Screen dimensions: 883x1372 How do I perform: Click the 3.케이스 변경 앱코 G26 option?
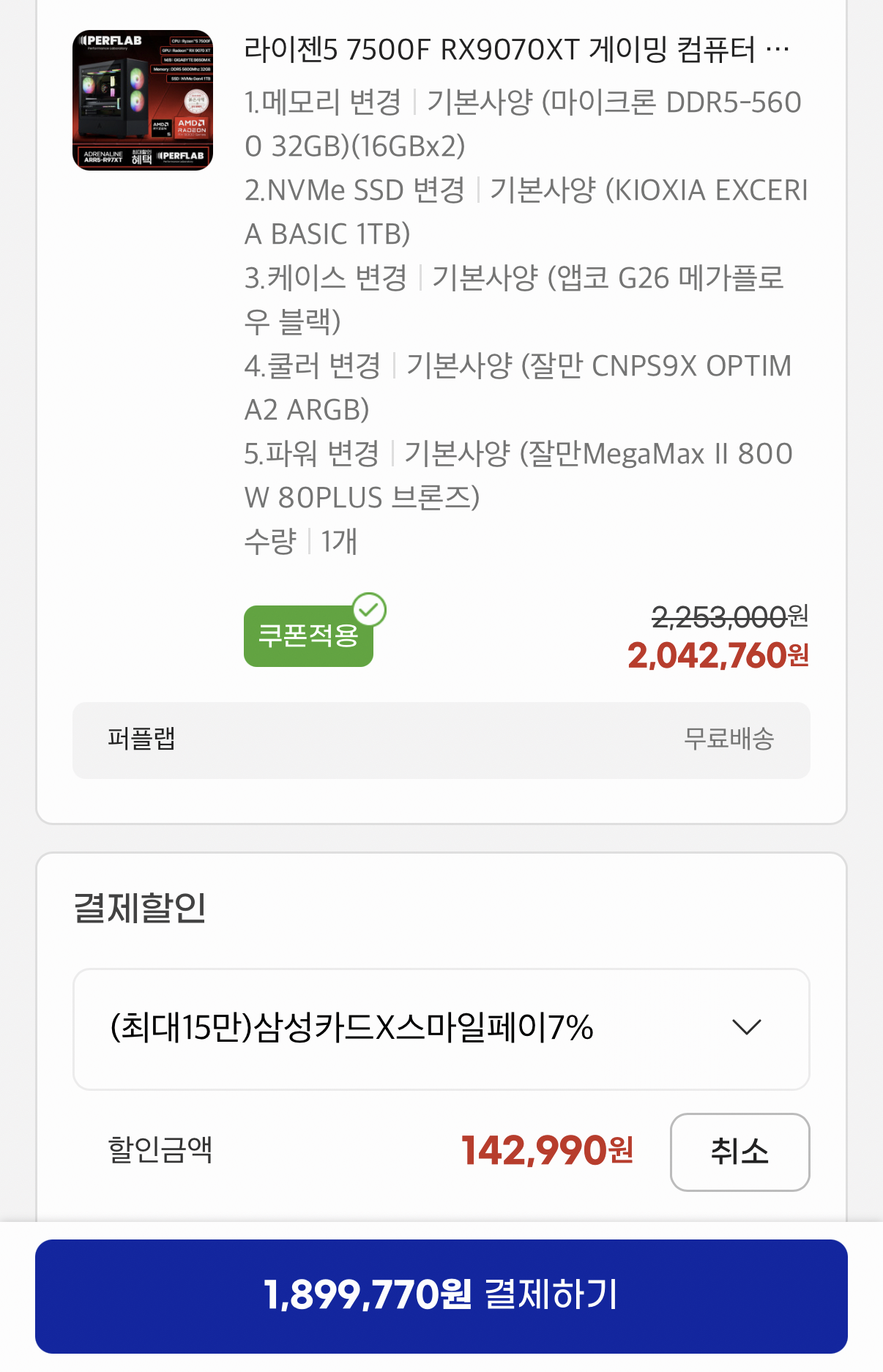pyautogui.click(x=514, y=299)
